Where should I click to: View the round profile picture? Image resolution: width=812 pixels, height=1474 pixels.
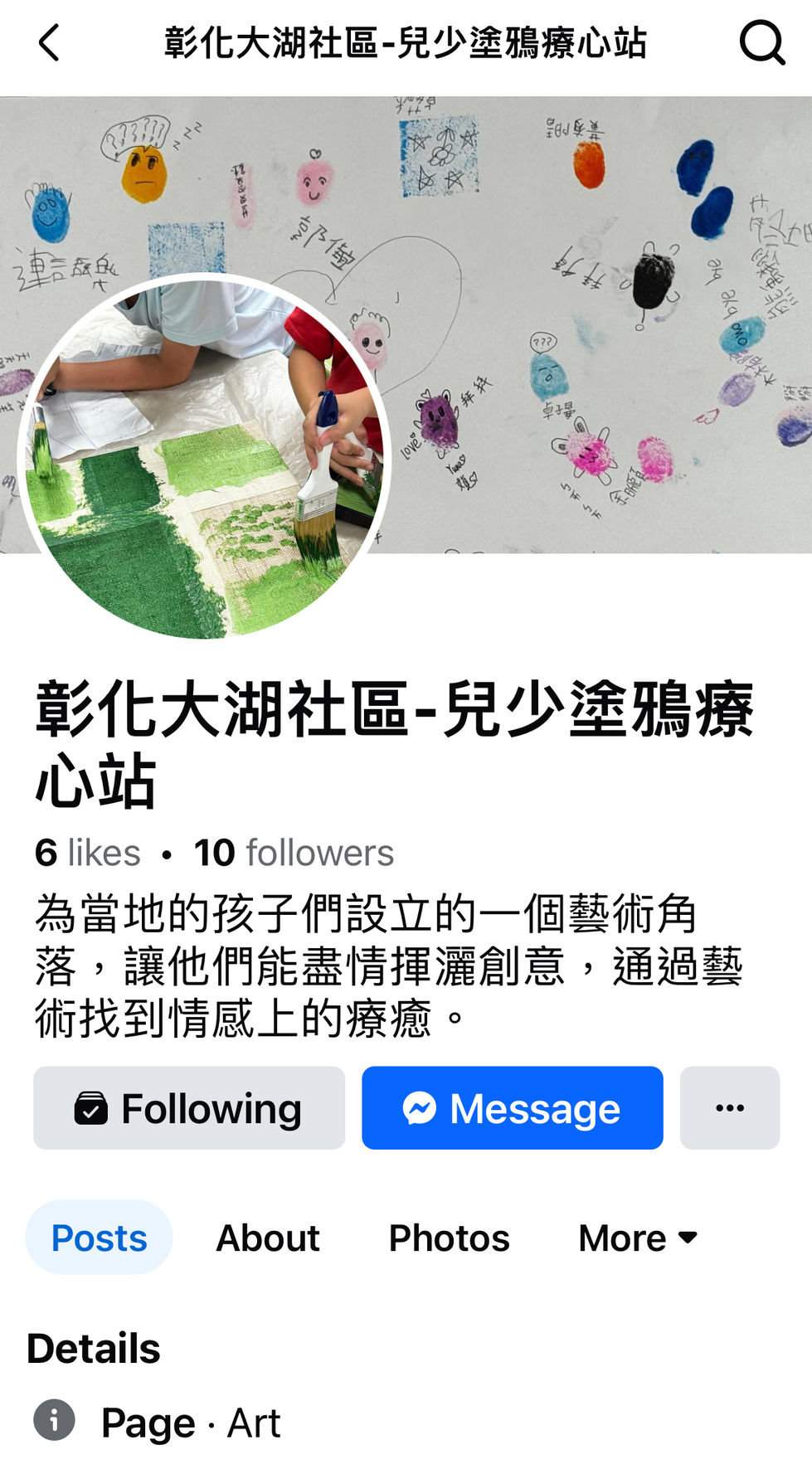coord(204,456)
